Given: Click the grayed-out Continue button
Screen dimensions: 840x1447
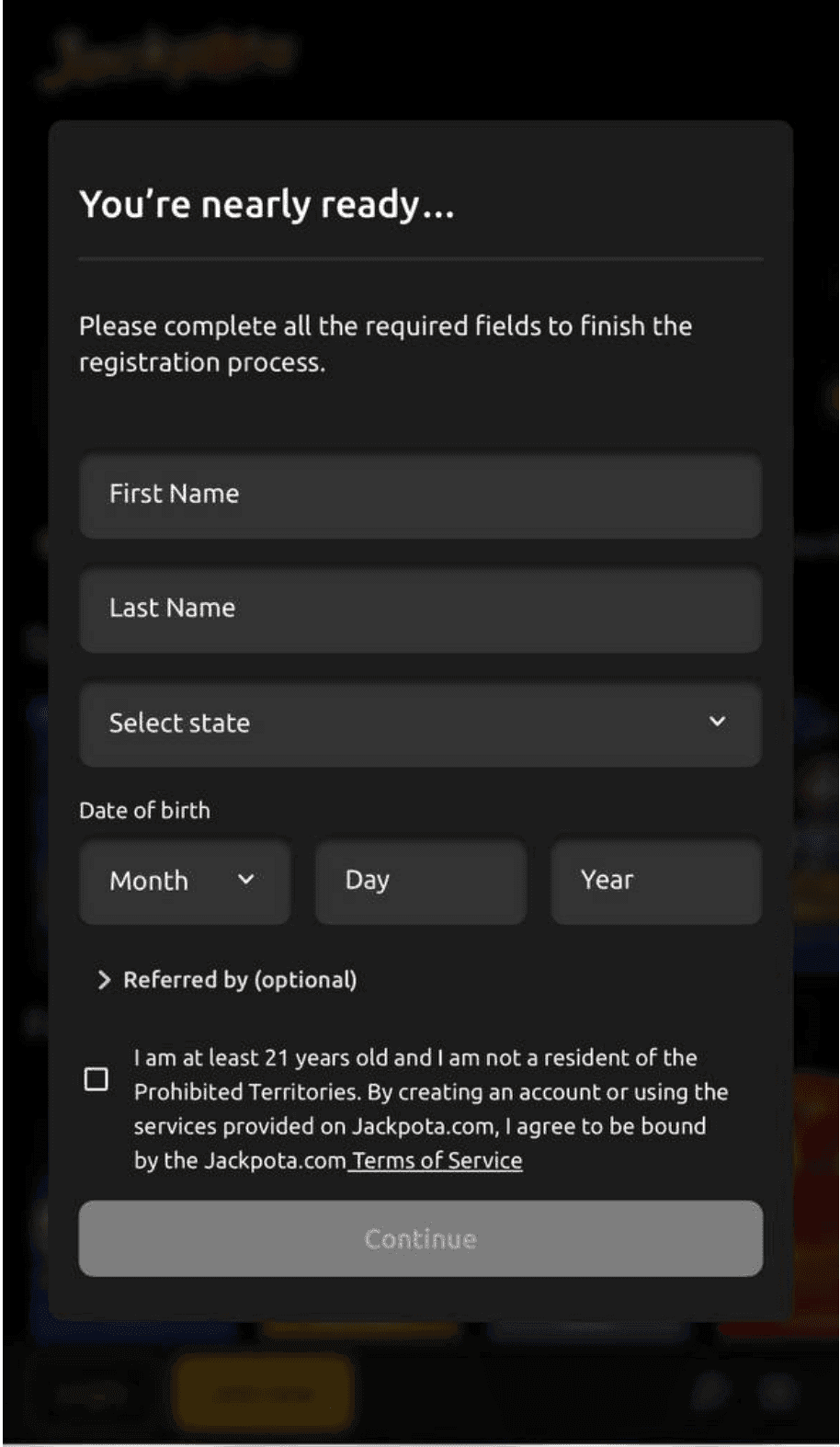Looking at the screenshot, I should tap(421, 1238).
